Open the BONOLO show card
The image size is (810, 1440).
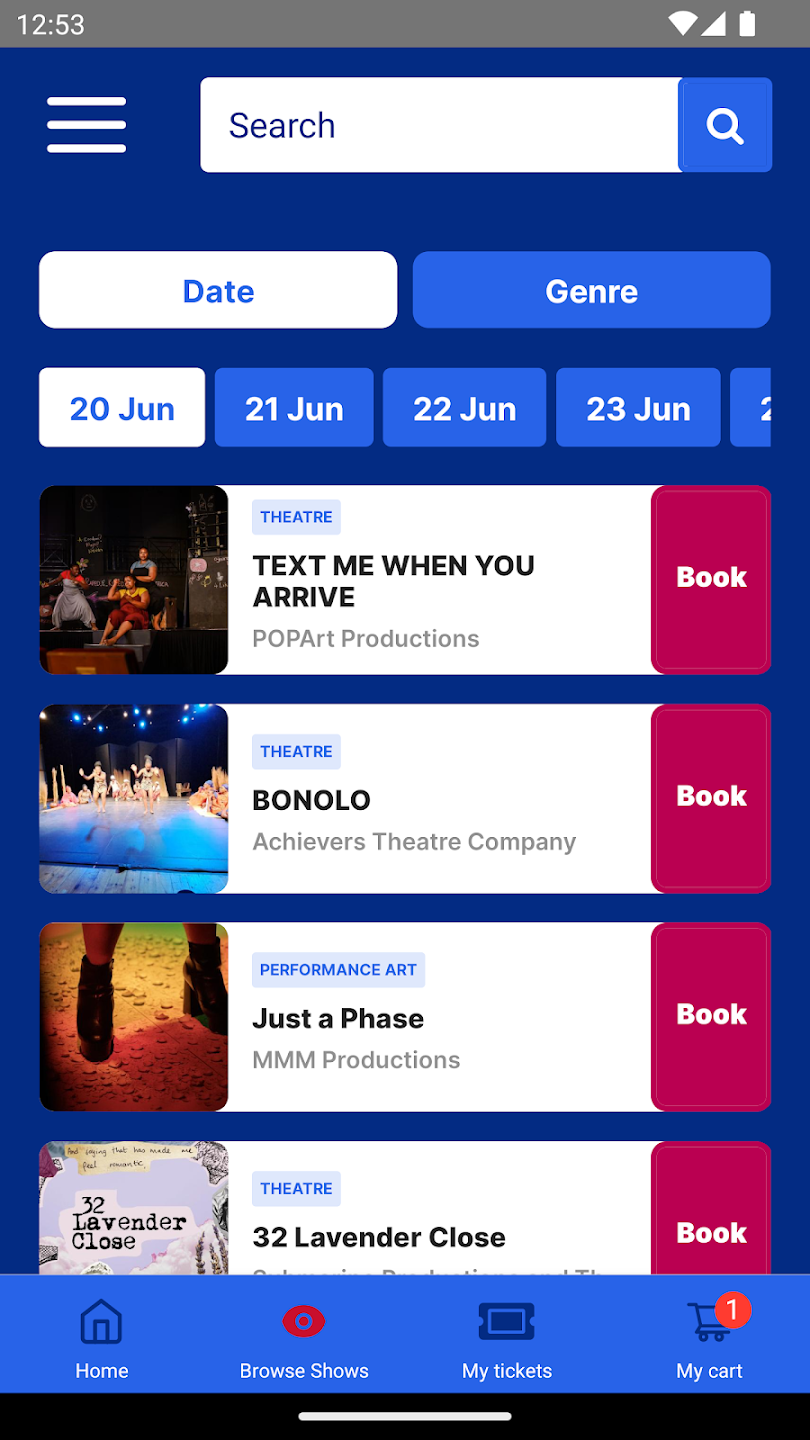pos(345,798)
